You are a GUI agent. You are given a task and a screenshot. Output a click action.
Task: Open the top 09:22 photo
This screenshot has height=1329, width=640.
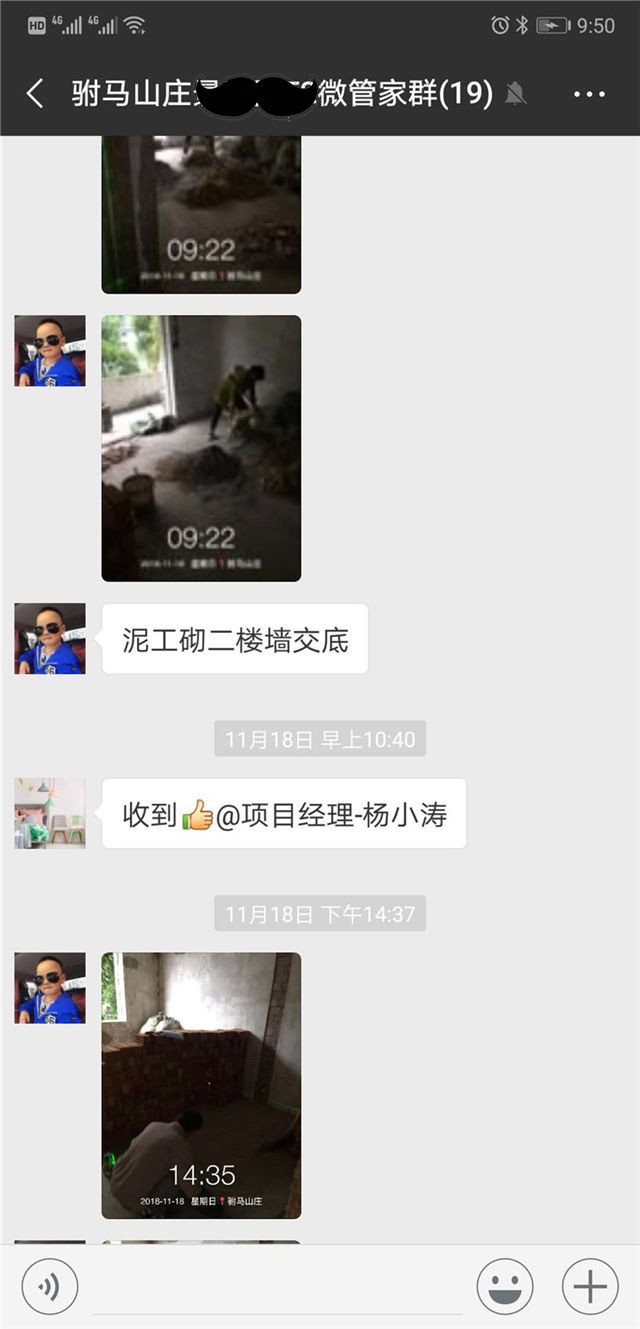(201, 215)
